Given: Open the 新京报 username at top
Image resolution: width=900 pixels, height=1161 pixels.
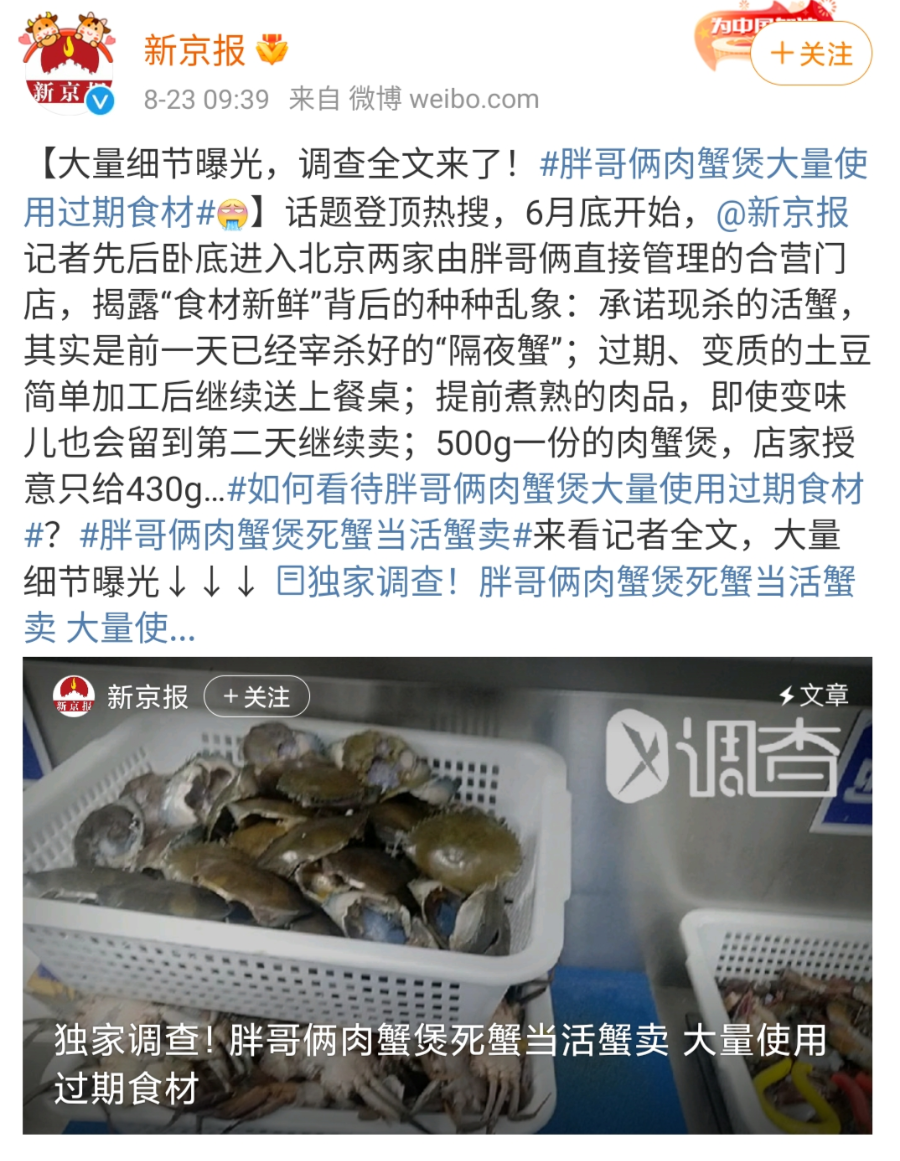Looking at the screenshot, I should [x=194, y=50].
